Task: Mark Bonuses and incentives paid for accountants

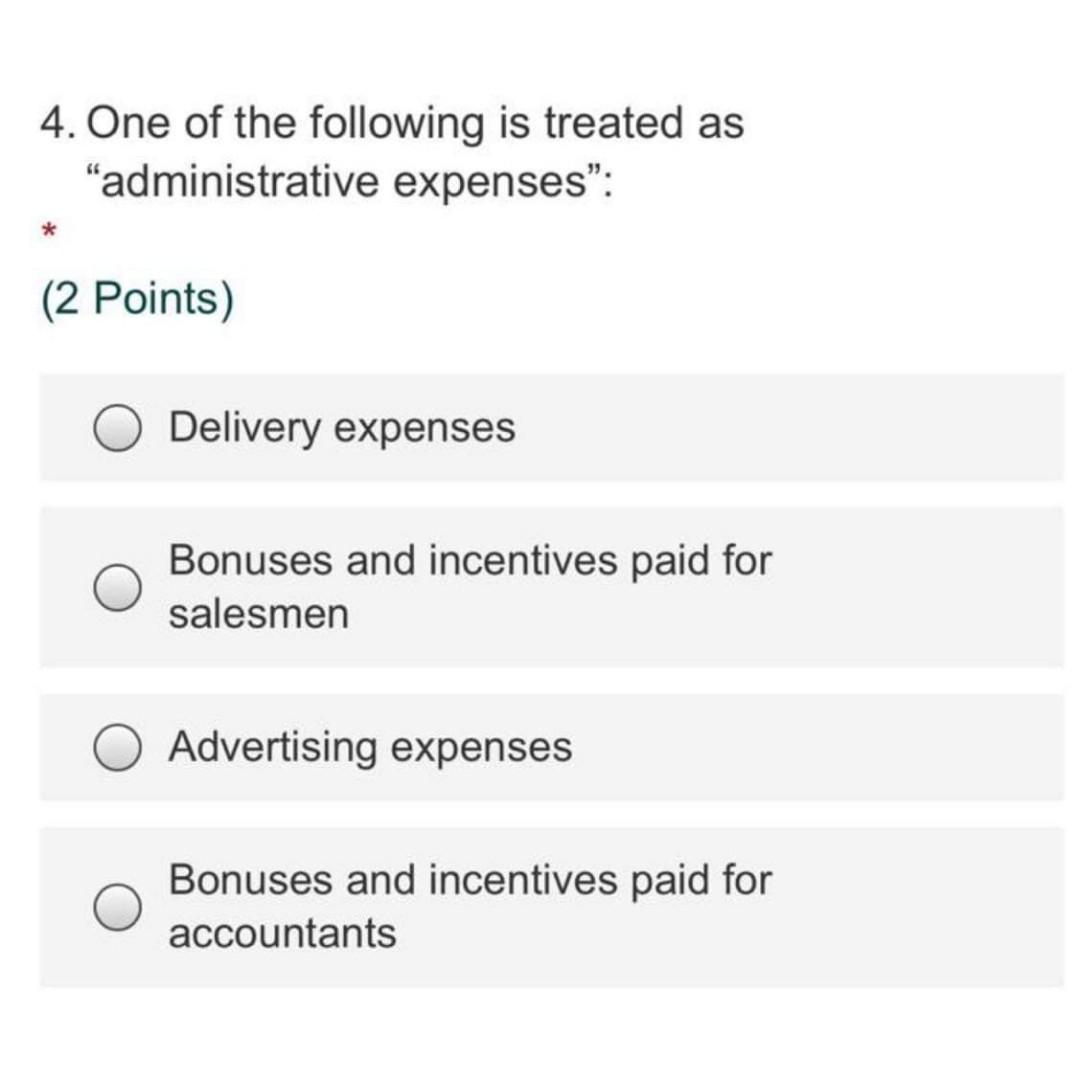Action: (x=116, y=907)
